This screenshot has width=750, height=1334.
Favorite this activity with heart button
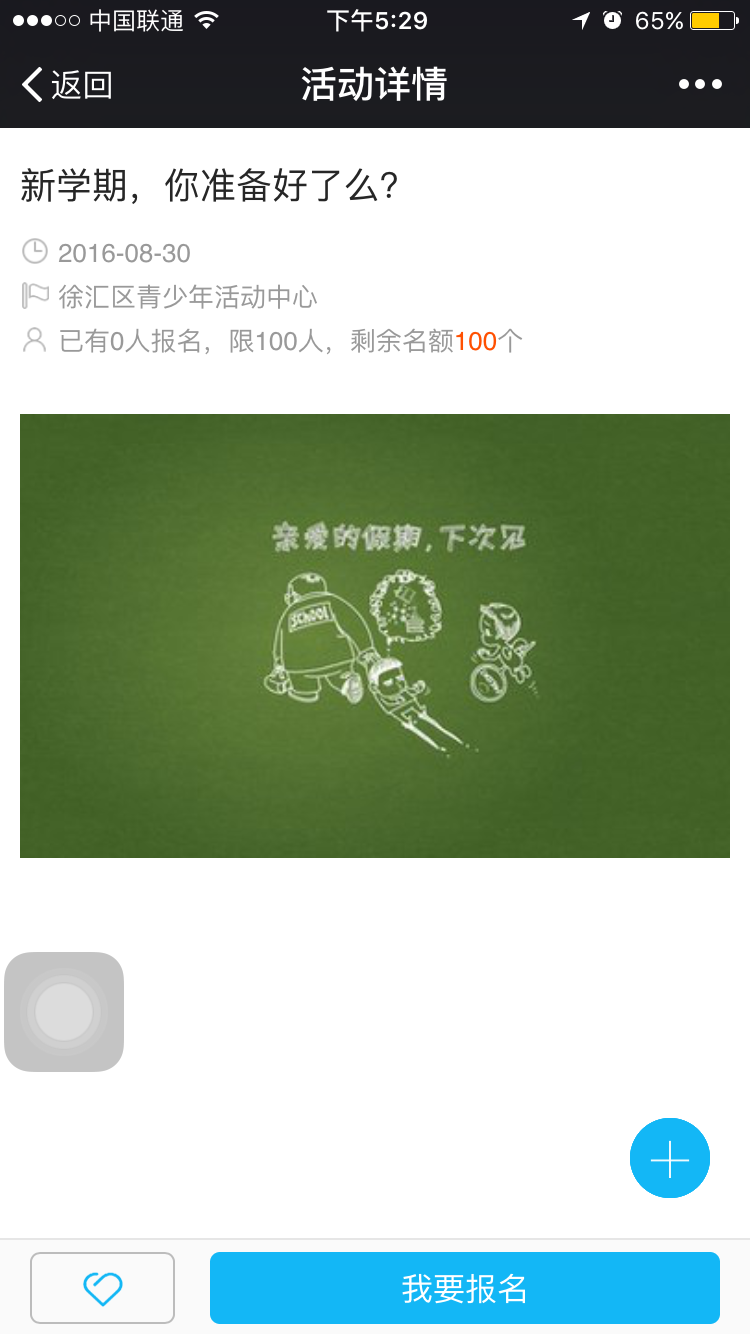pyautogui.click(x=102, y=1288)
